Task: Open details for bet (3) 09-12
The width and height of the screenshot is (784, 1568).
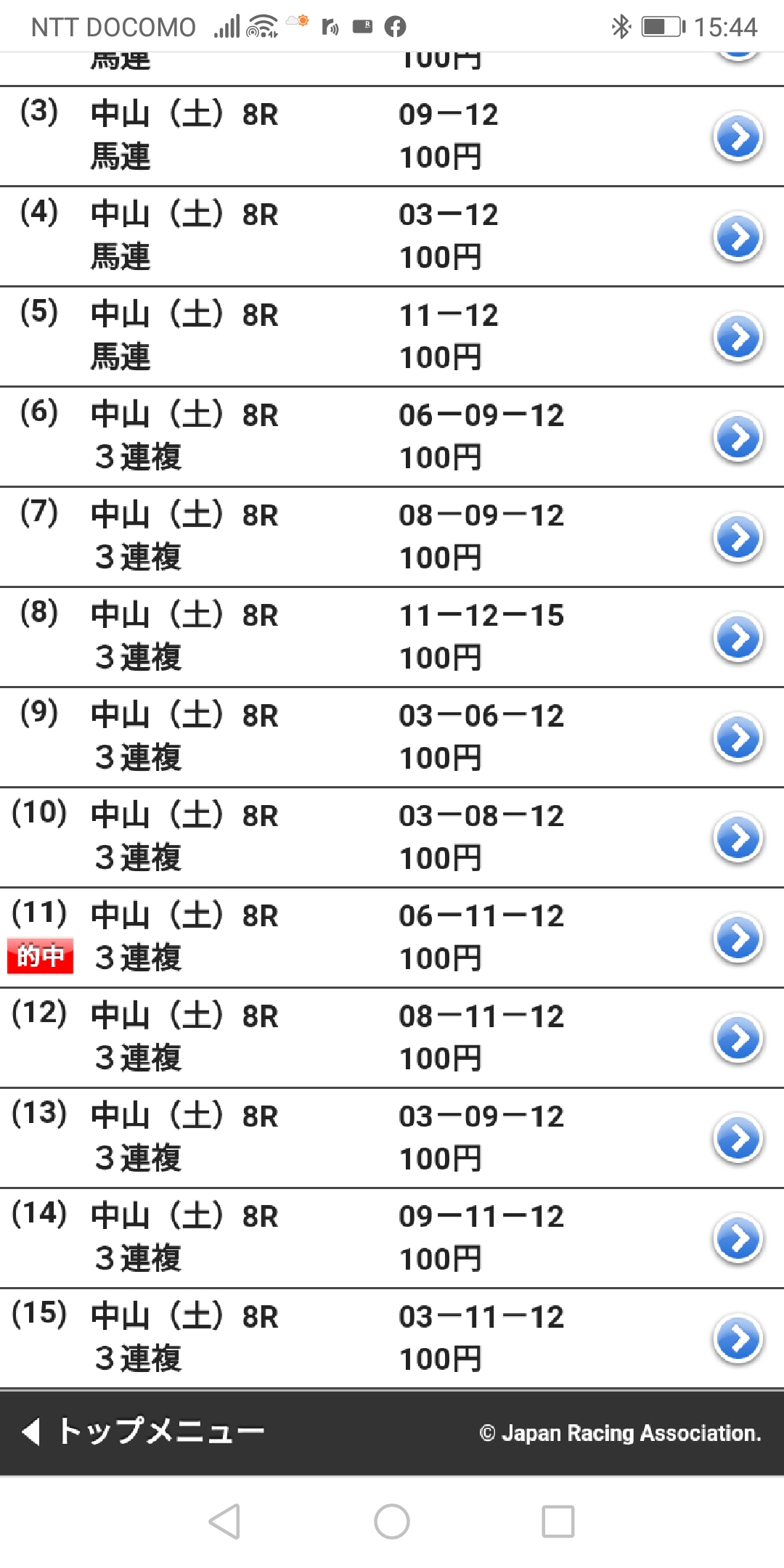Action: point(738,136)
